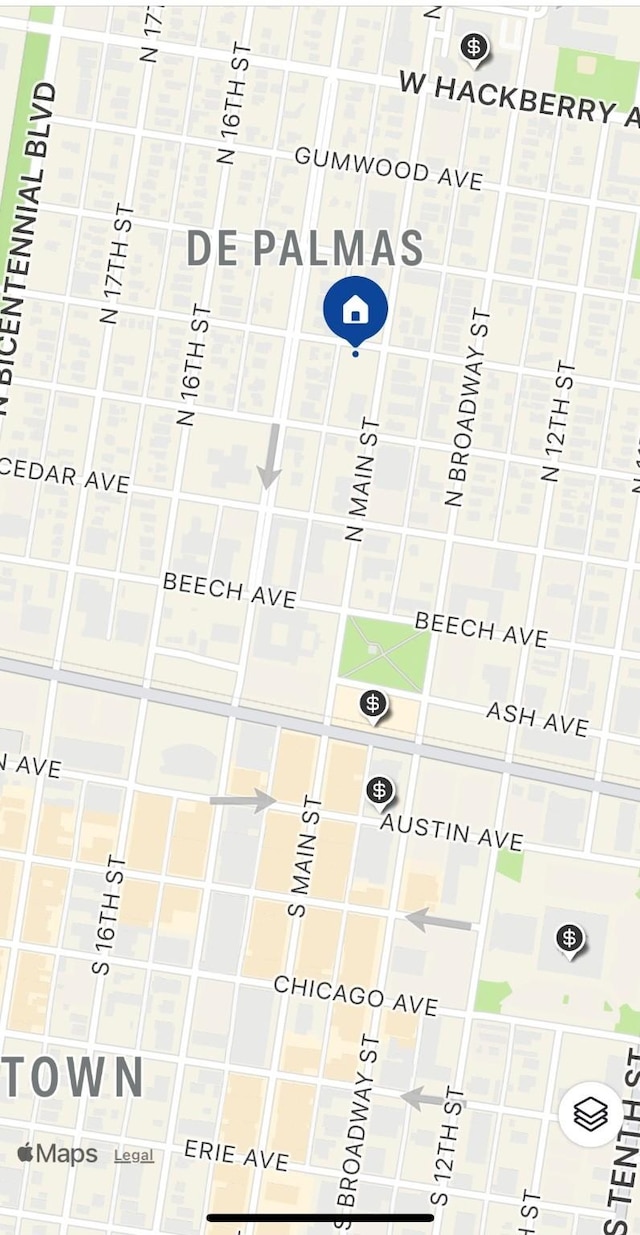Select the dollar pin above Ash Ave

click(x=373, y=704)
